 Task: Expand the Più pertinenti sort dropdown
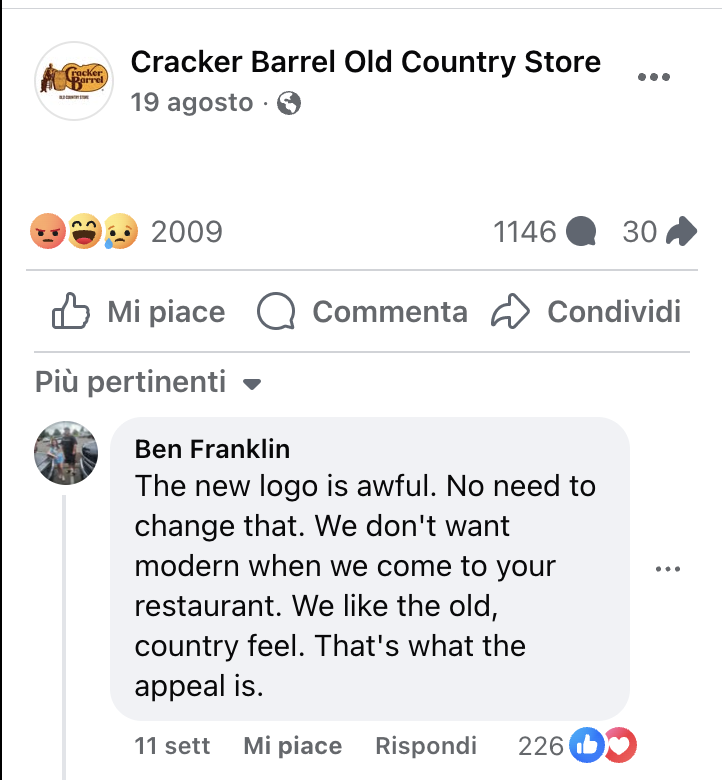click(147, 382)
